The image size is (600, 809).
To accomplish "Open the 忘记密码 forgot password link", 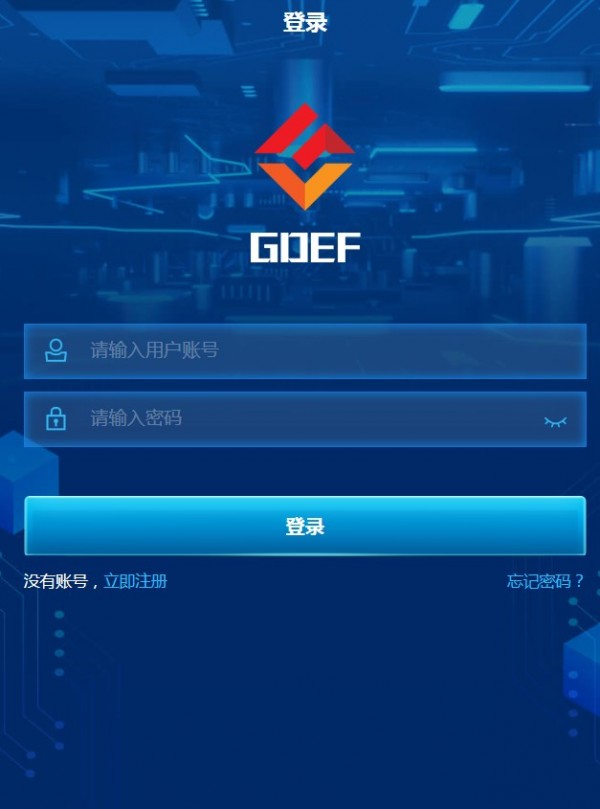I will point(545,581).
